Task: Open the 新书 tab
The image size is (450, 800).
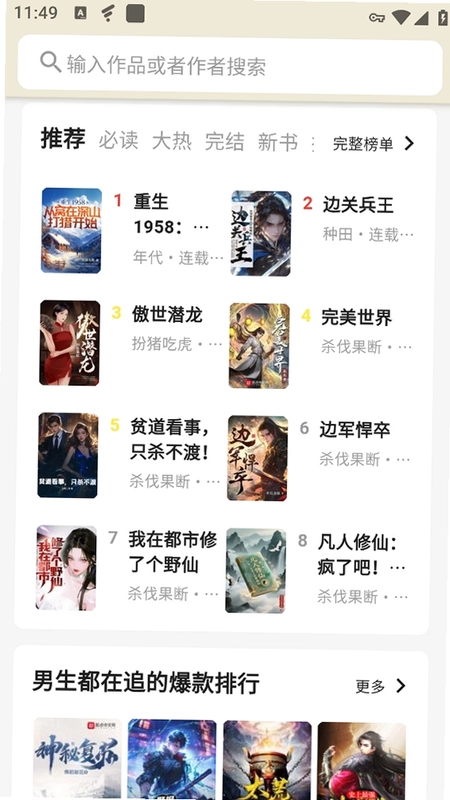Action: [278, 142]
